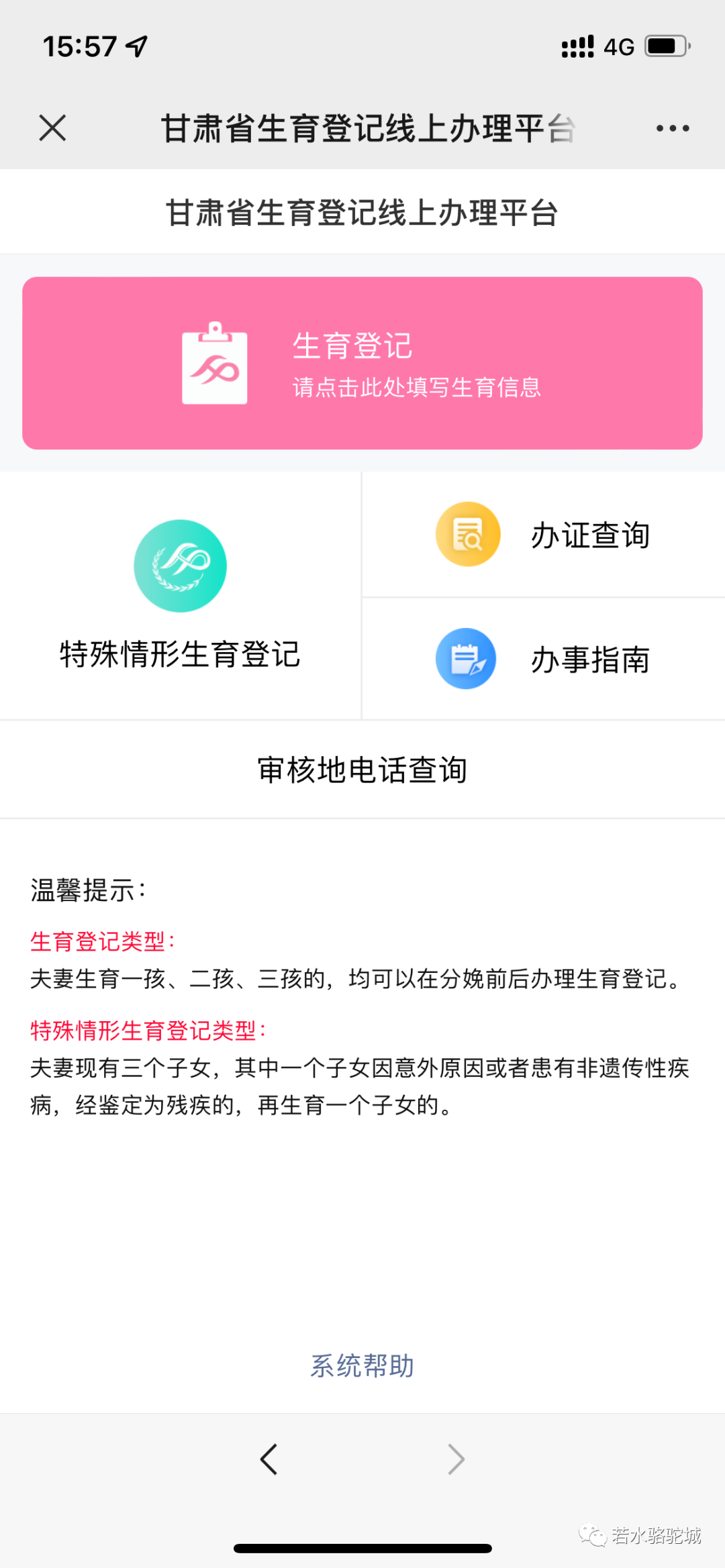Open the pink 生育登记 card
The image size is (725, 1568).
(x=362, y=363)
